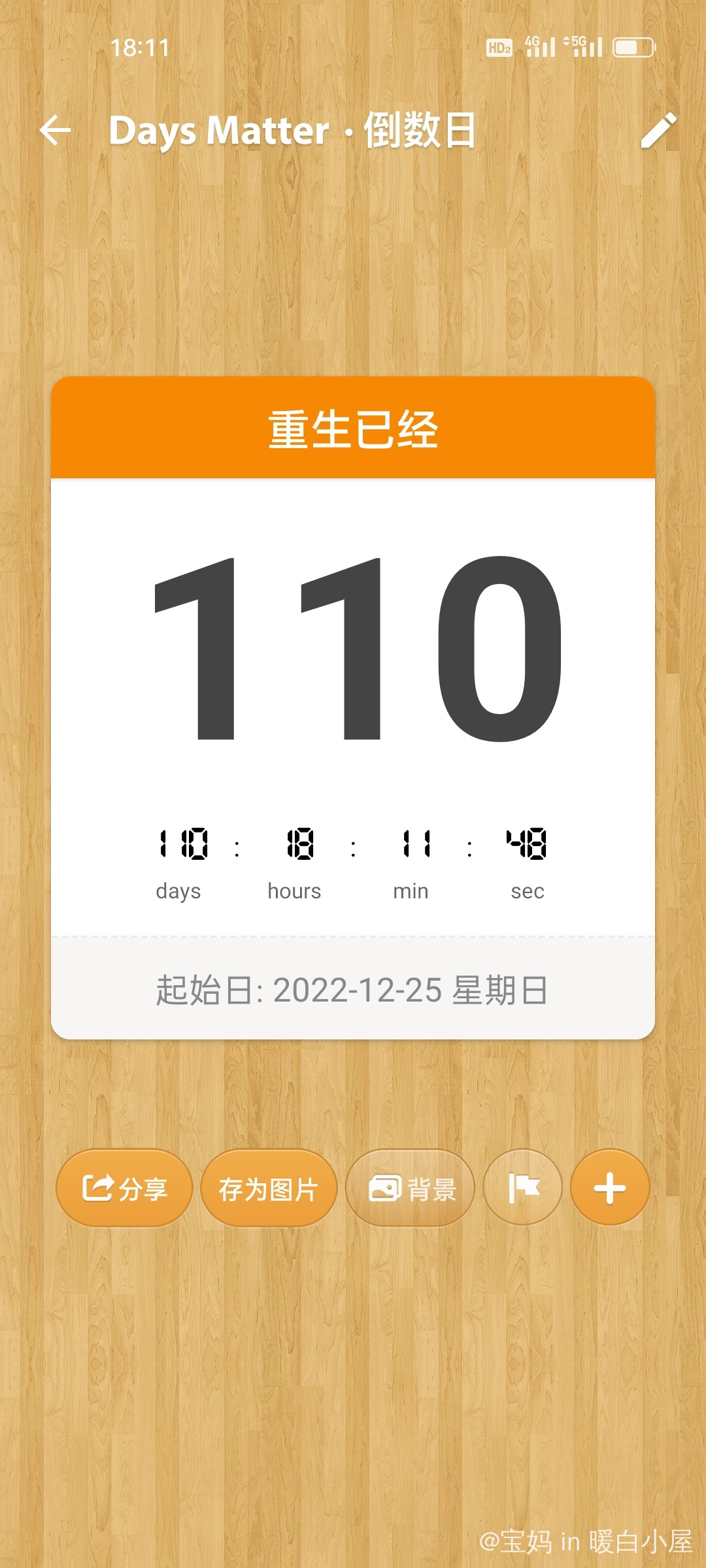Add a new event with the plus button
706x1568 pixels.
click(x=609, y=1188)
